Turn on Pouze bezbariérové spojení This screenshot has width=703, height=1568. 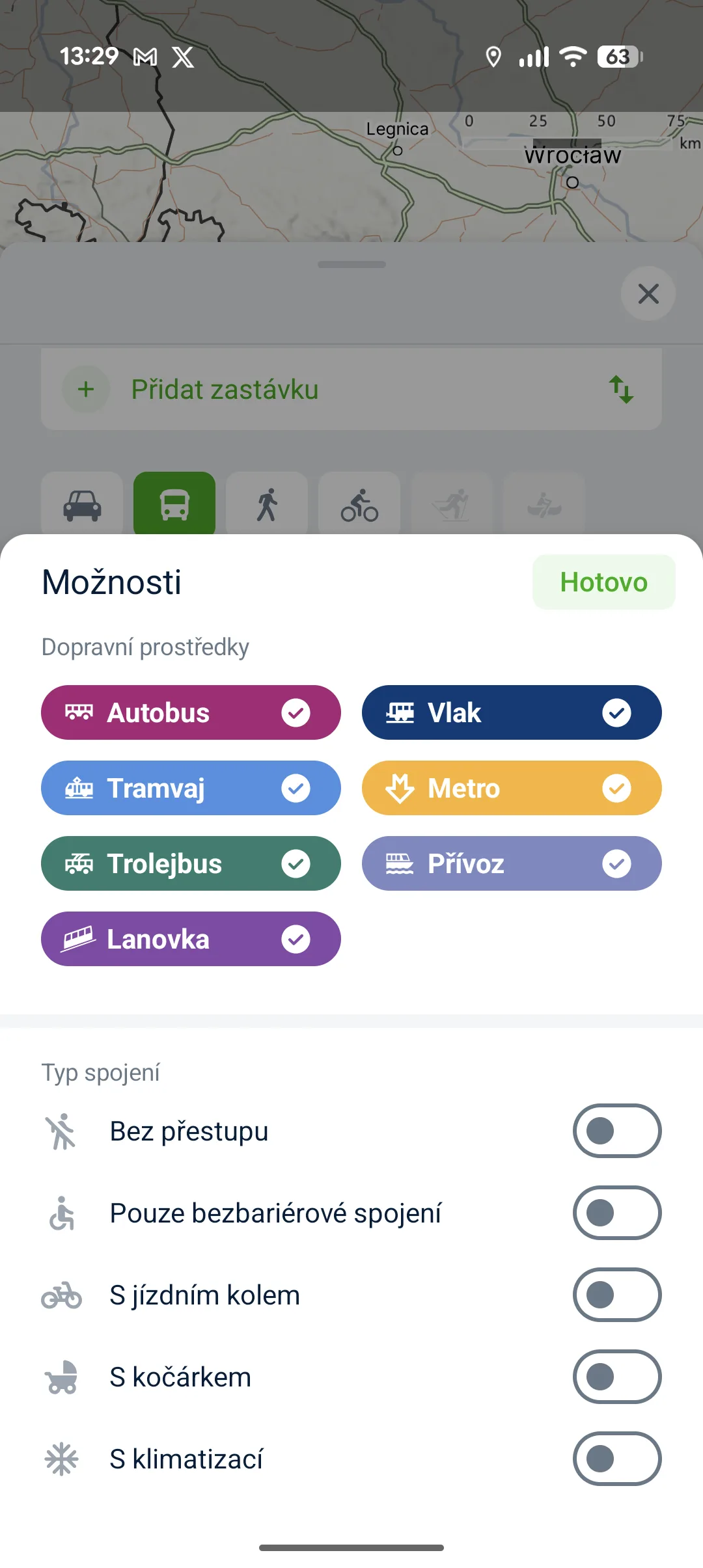click(616, 1213)
